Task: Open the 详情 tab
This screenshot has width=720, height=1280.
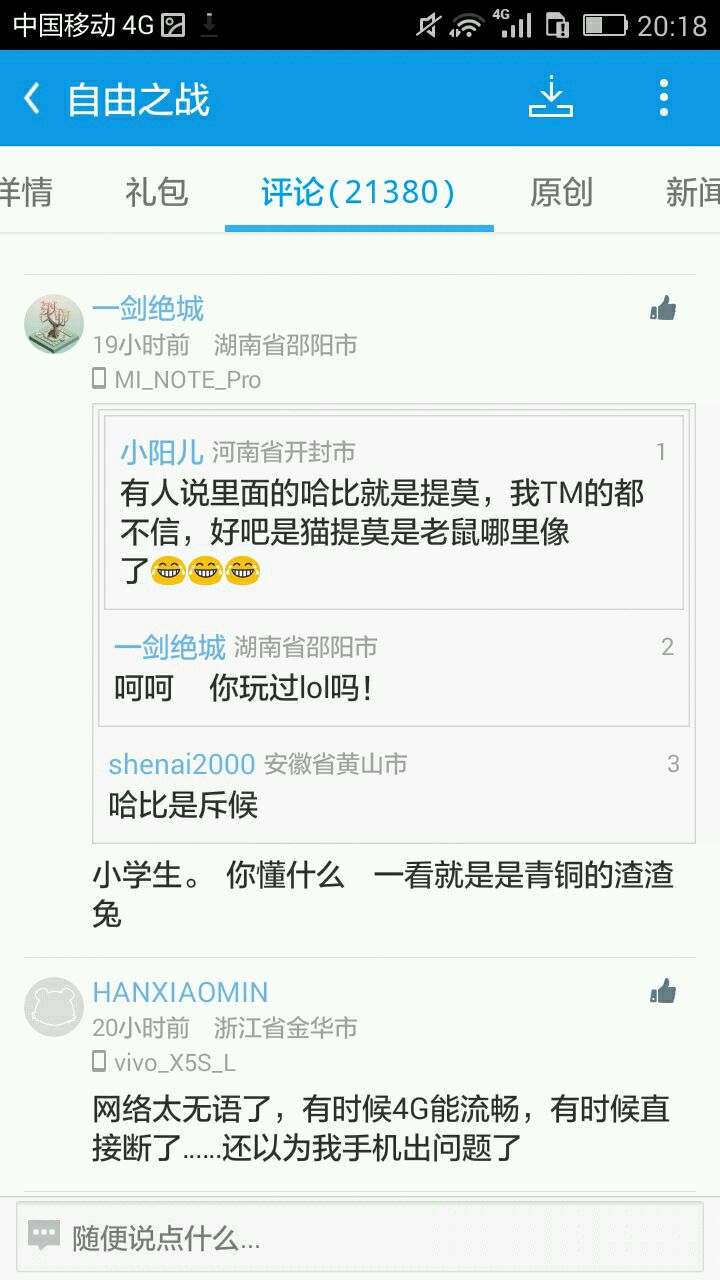Action: pyautogui.click(x=26, y=192)
